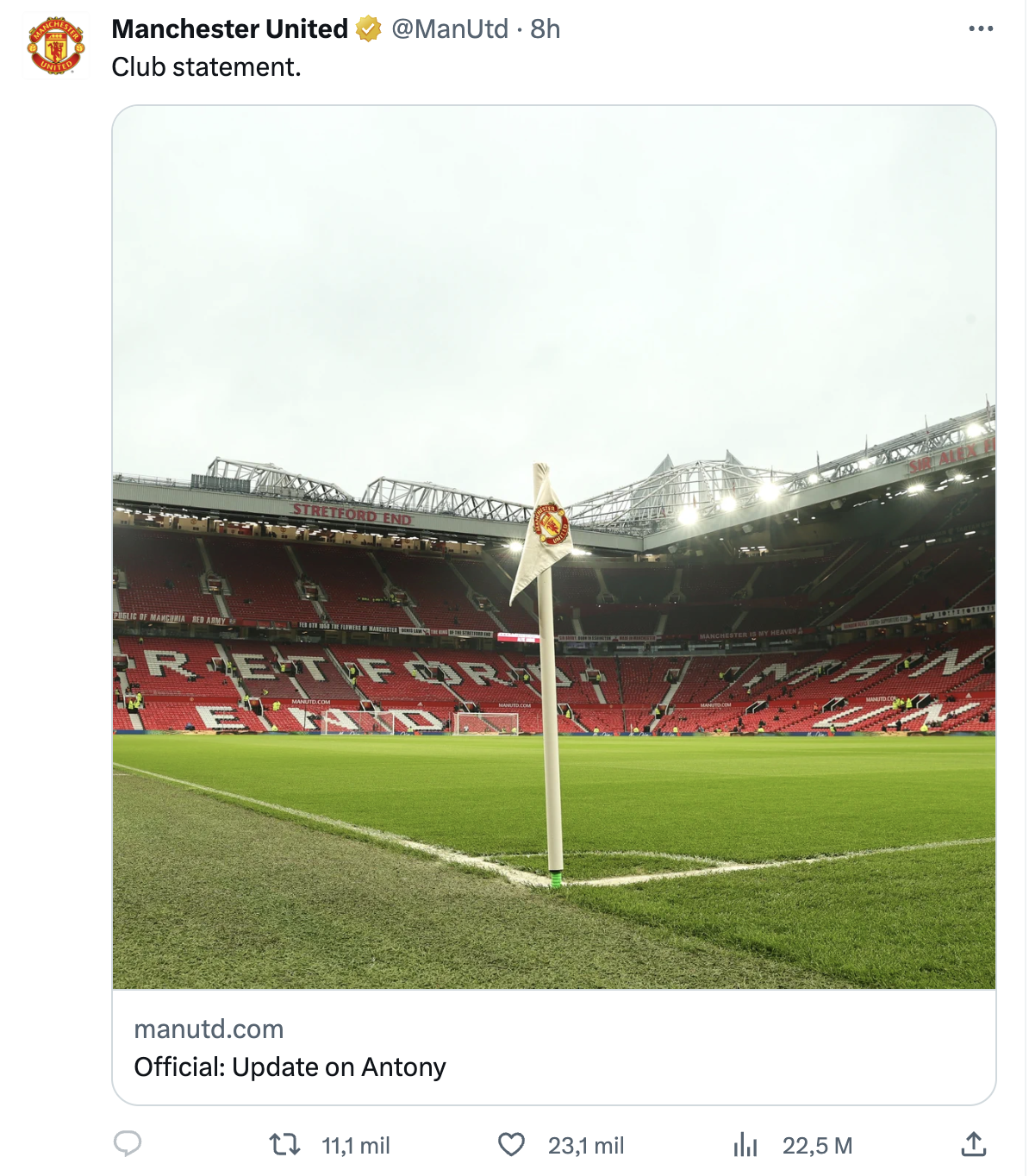Image resolution: width=1029 pixels, height=1176 pixels.
Task: Share the Club statement tweet
Action: coord(973,1144)
